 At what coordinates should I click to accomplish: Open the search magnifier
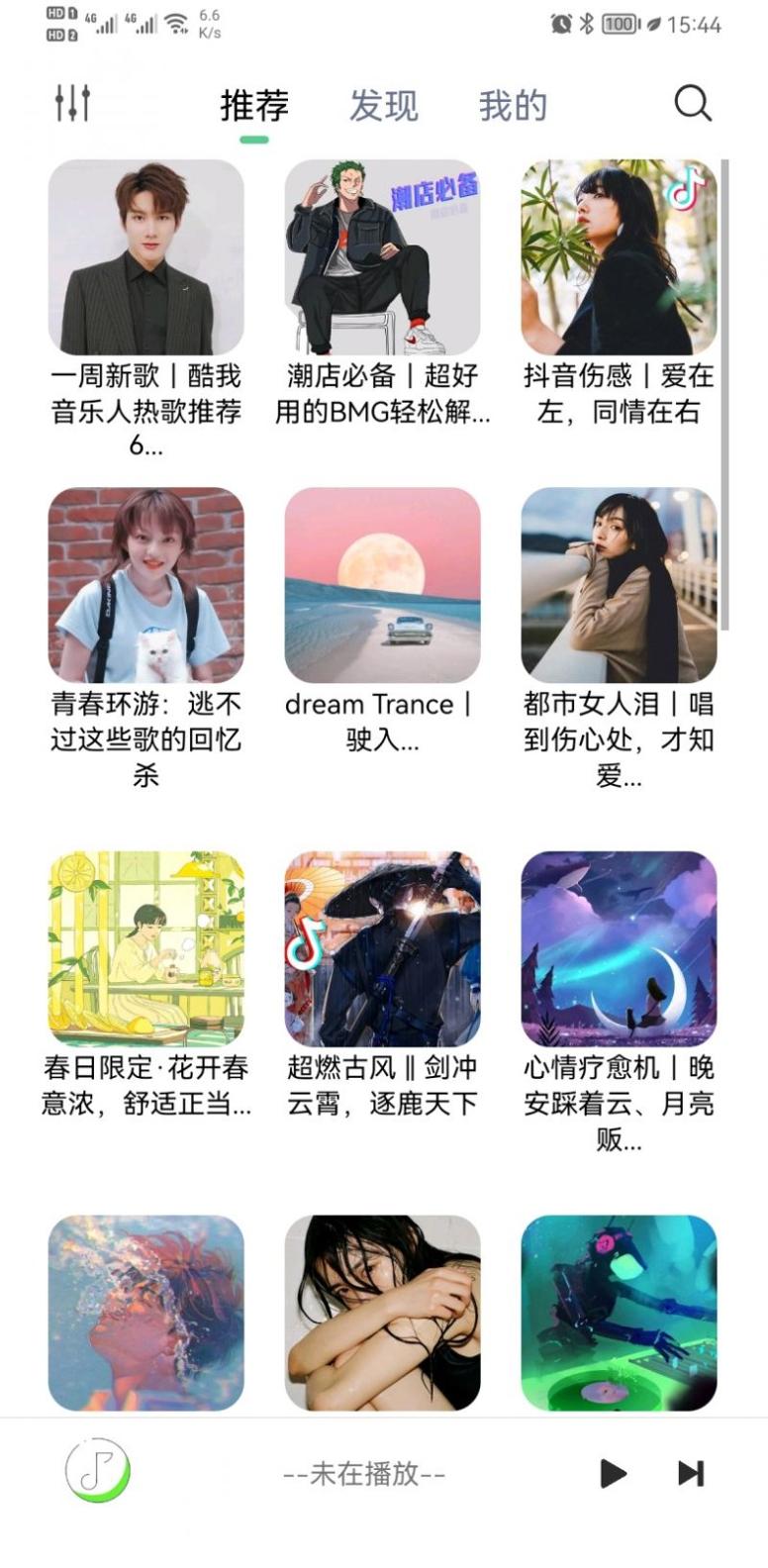pos(693,103)
